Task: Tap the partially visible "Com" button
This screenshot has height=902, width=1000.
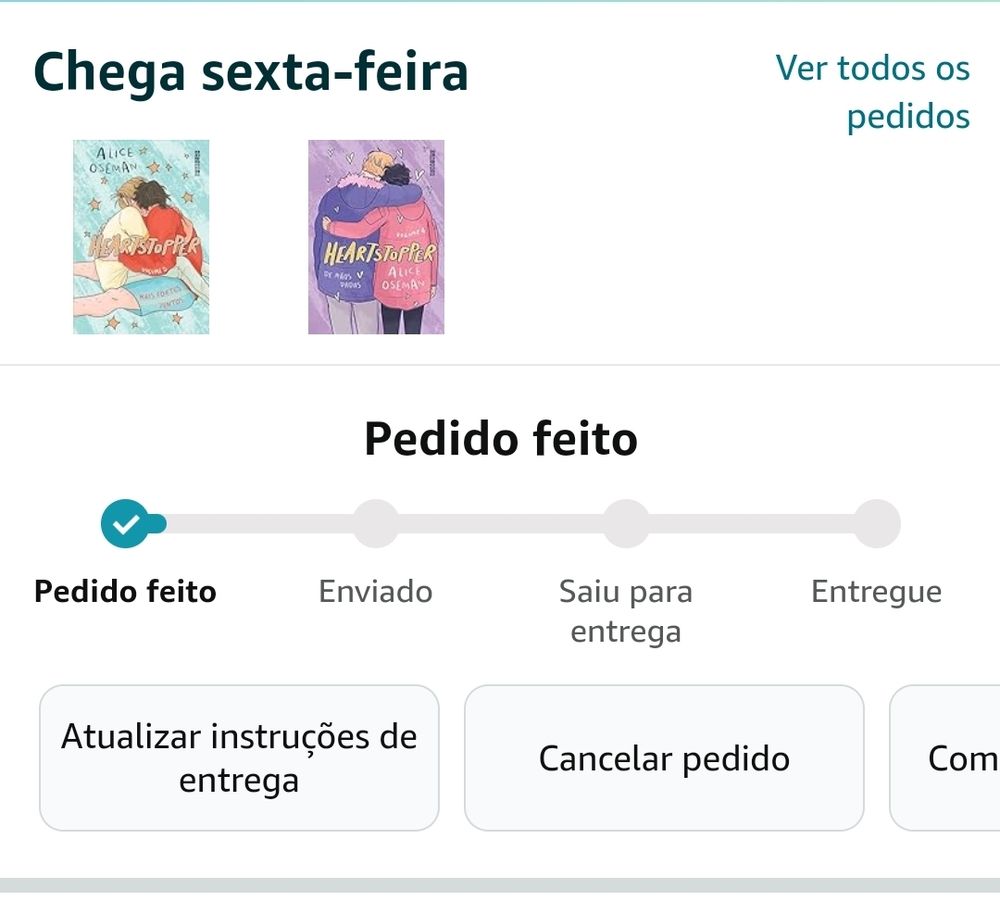Action: click(x=950, y=758)
